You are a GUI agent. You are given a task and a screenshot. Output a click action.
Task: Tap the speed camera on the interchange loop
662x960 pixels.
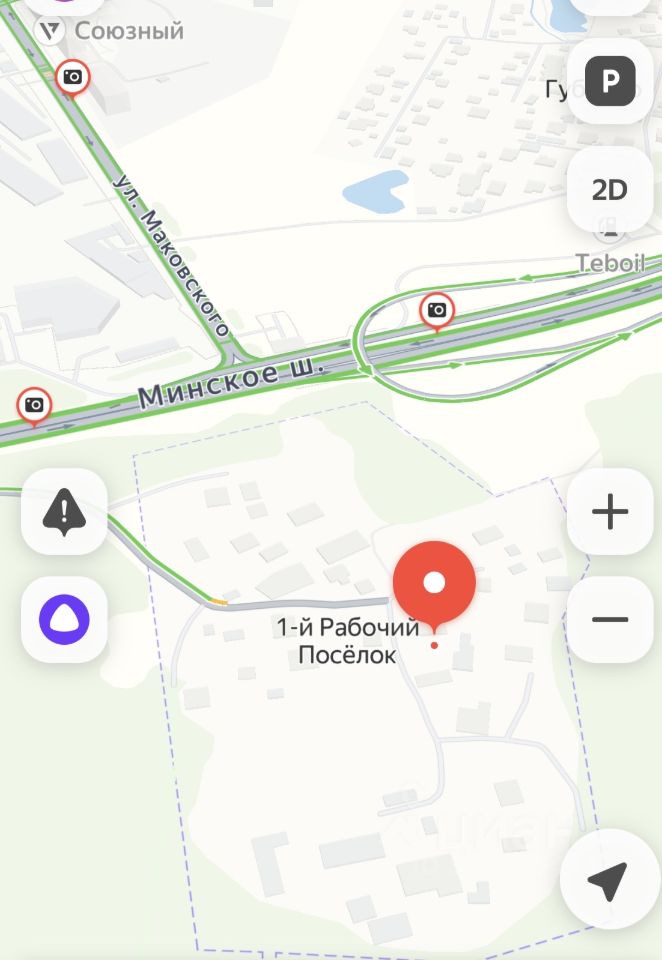(x=436, y=310)
